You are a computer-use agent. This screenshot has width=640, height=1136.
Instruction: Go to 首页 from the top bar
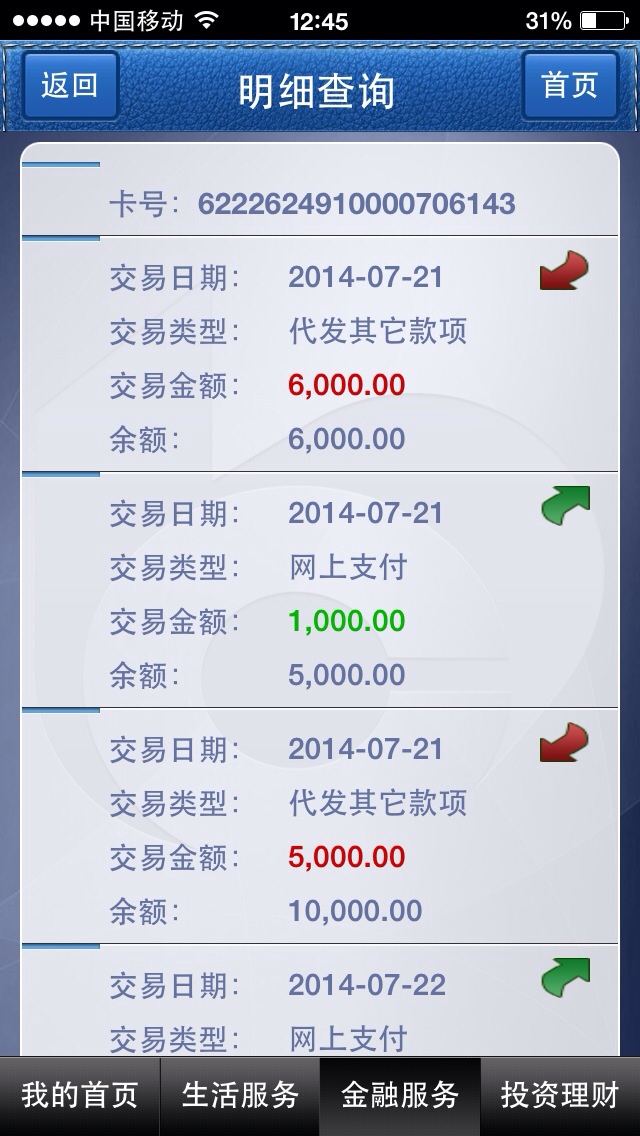point(570,86)
